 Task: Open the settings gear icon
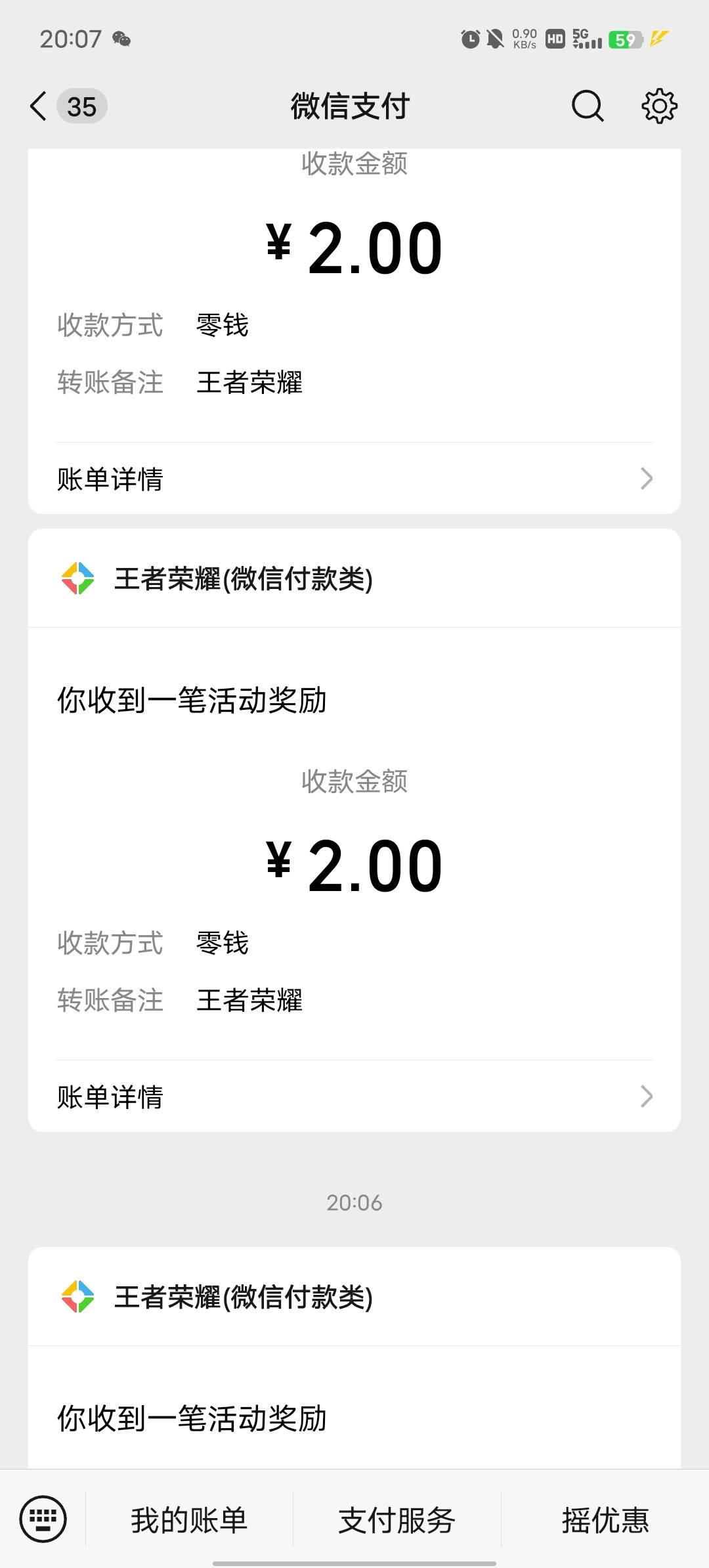point(659,106)
